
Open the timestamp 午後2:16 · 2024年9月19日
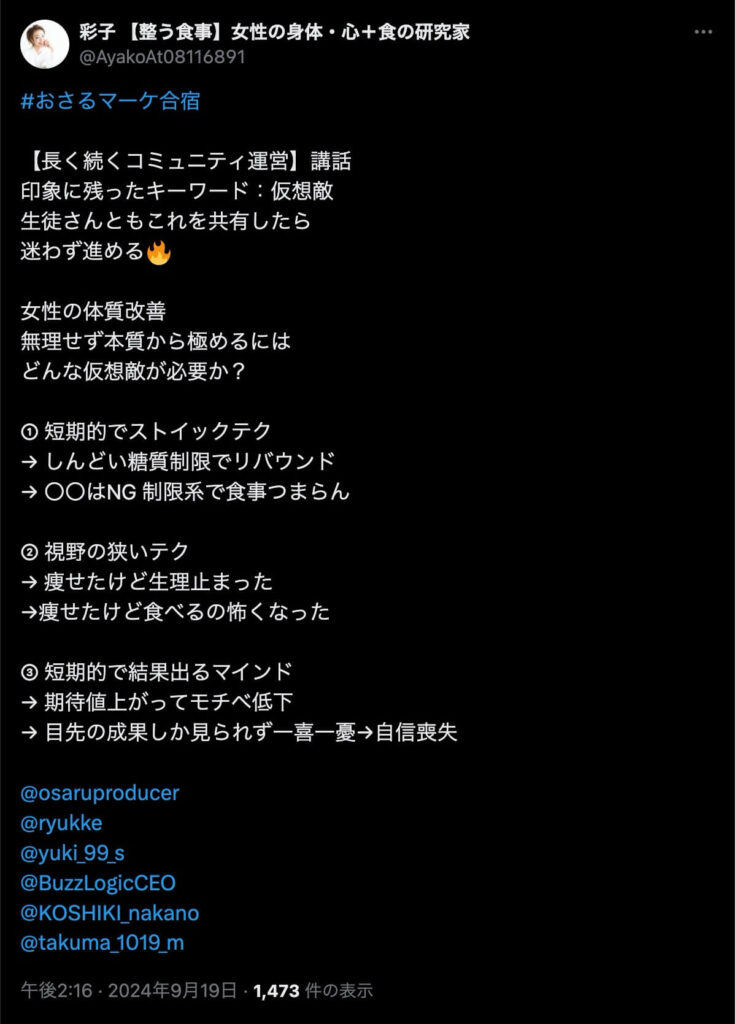[129, 991]
